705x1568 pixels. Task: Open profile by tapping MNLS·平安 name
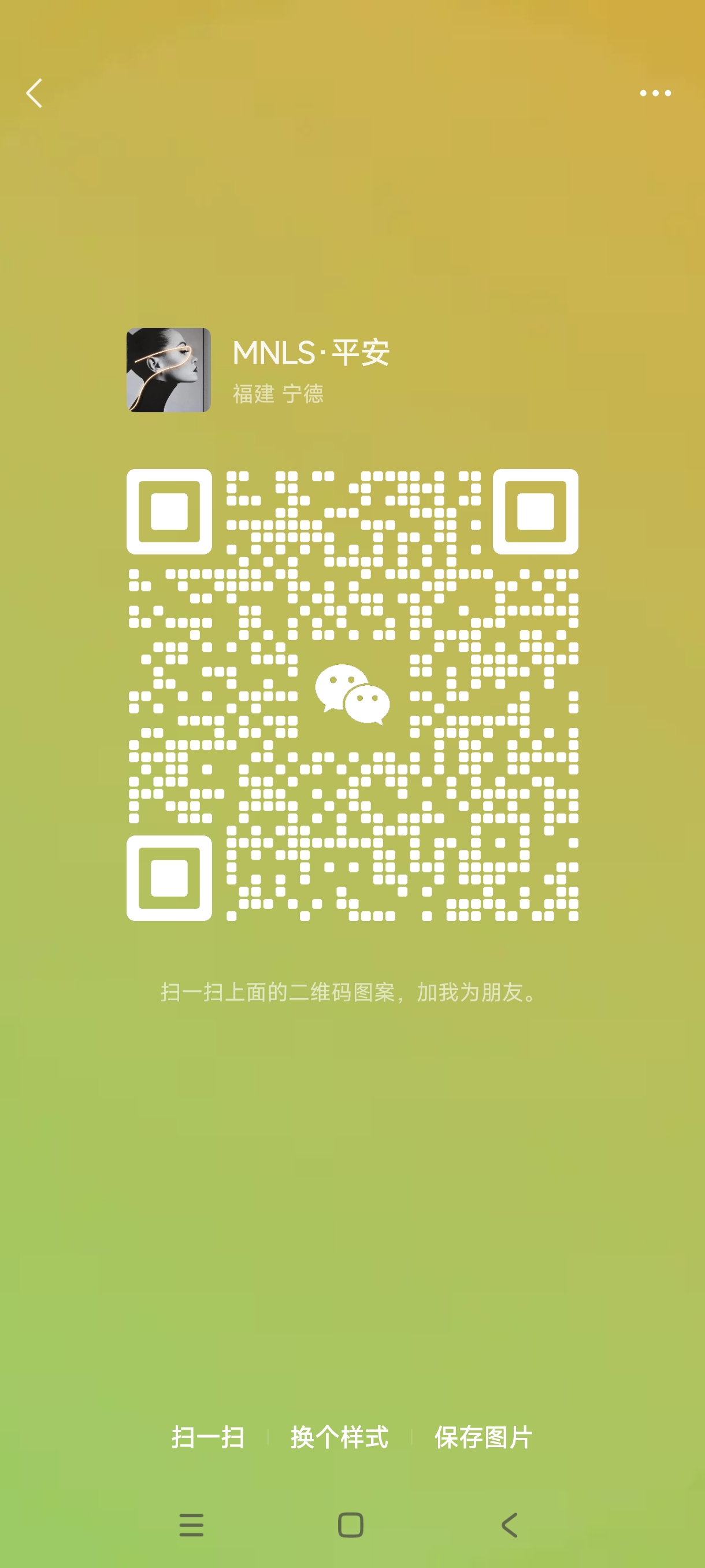coord(311,352)
